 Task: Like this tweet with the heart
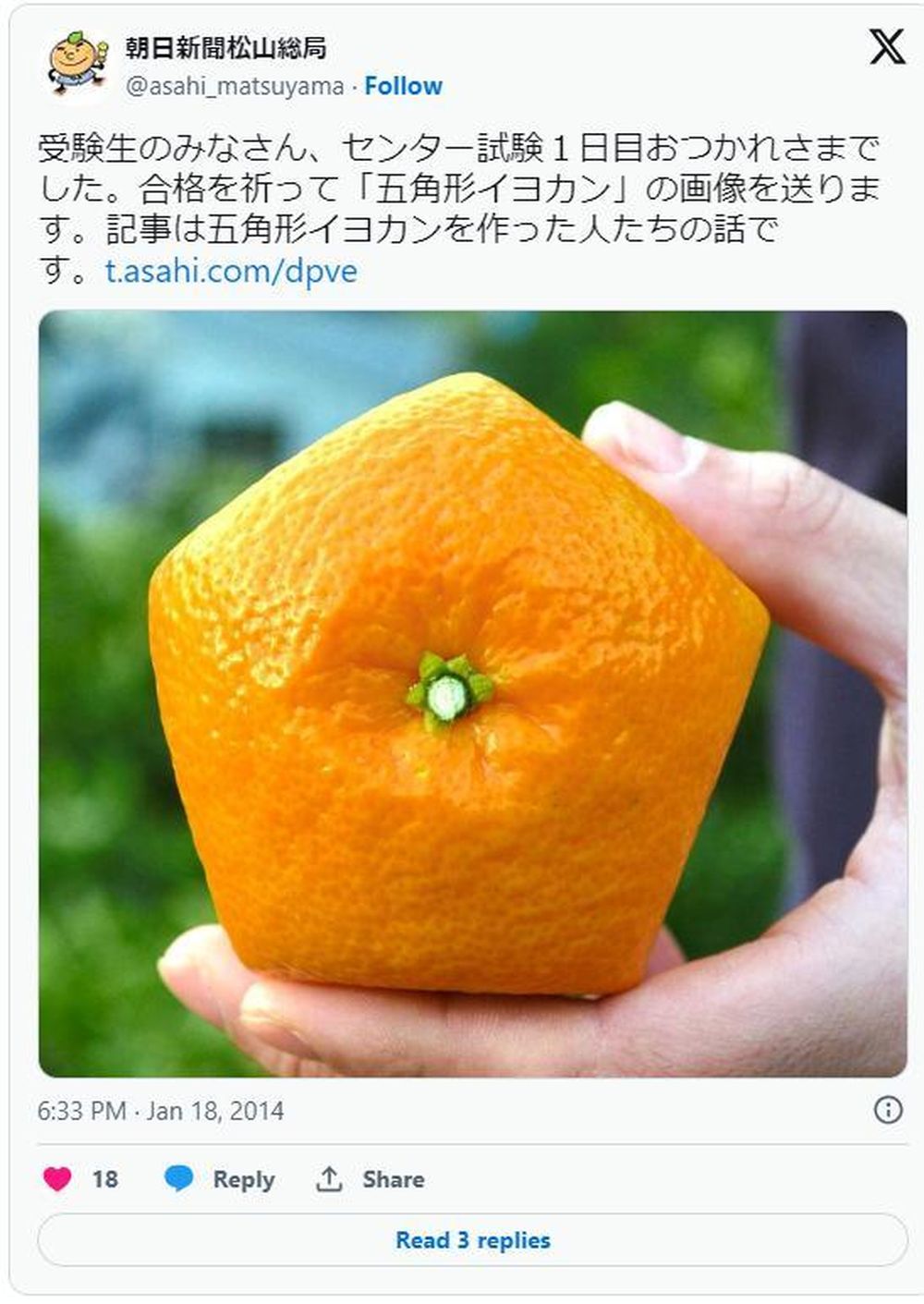[58, 1178]
